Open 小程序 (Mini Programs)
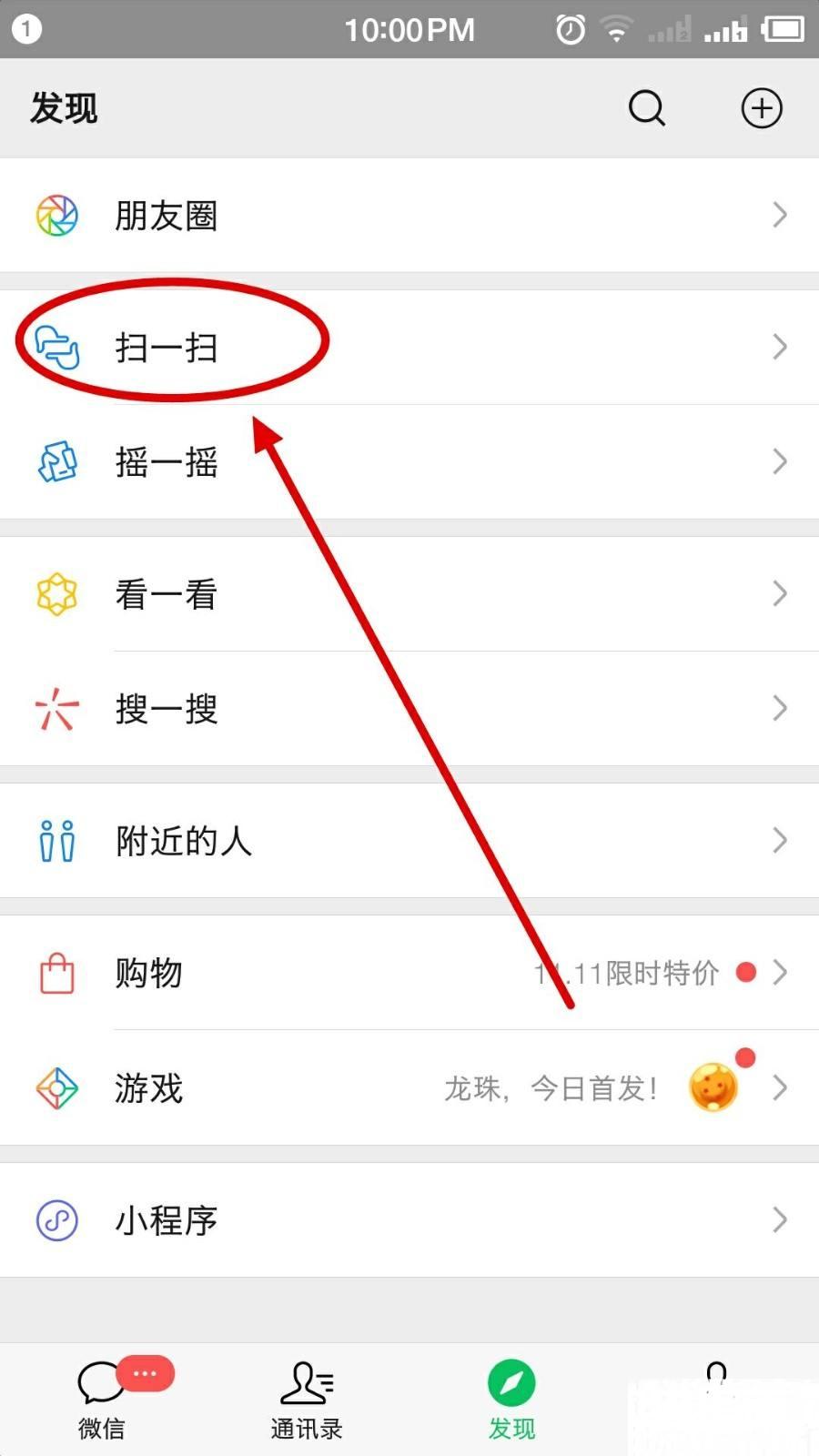 pyautogui.click(x=409, y=1220)
